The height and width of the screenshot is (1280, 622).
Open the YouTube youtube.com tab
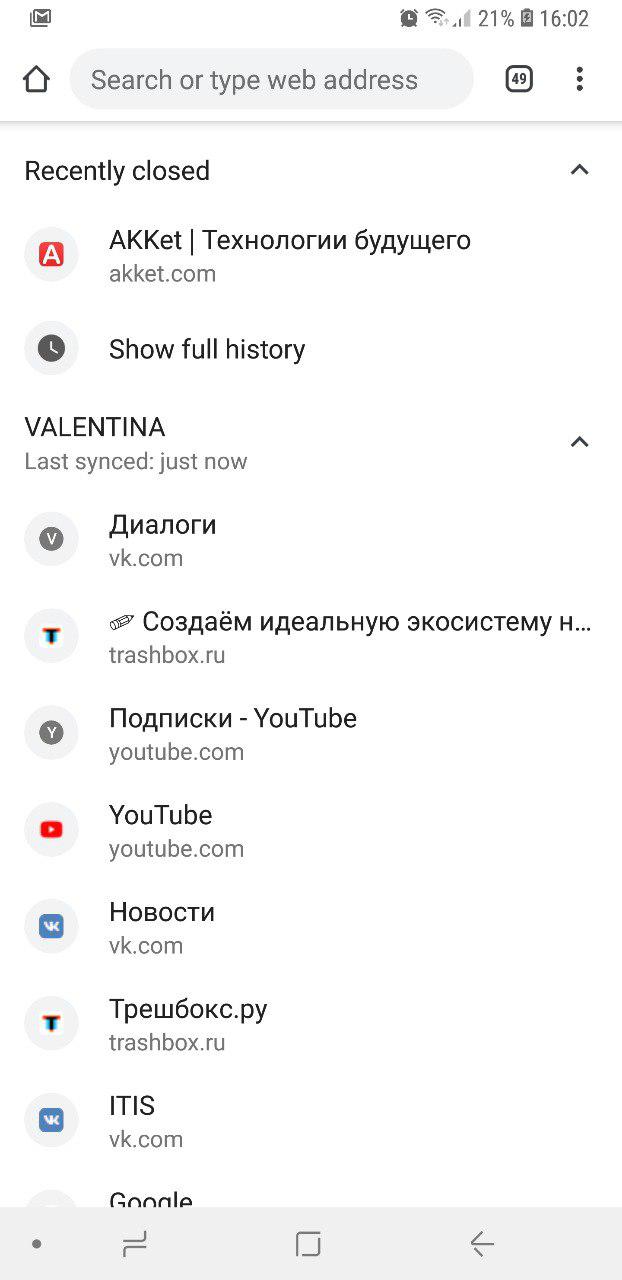(x=311, y=831)
